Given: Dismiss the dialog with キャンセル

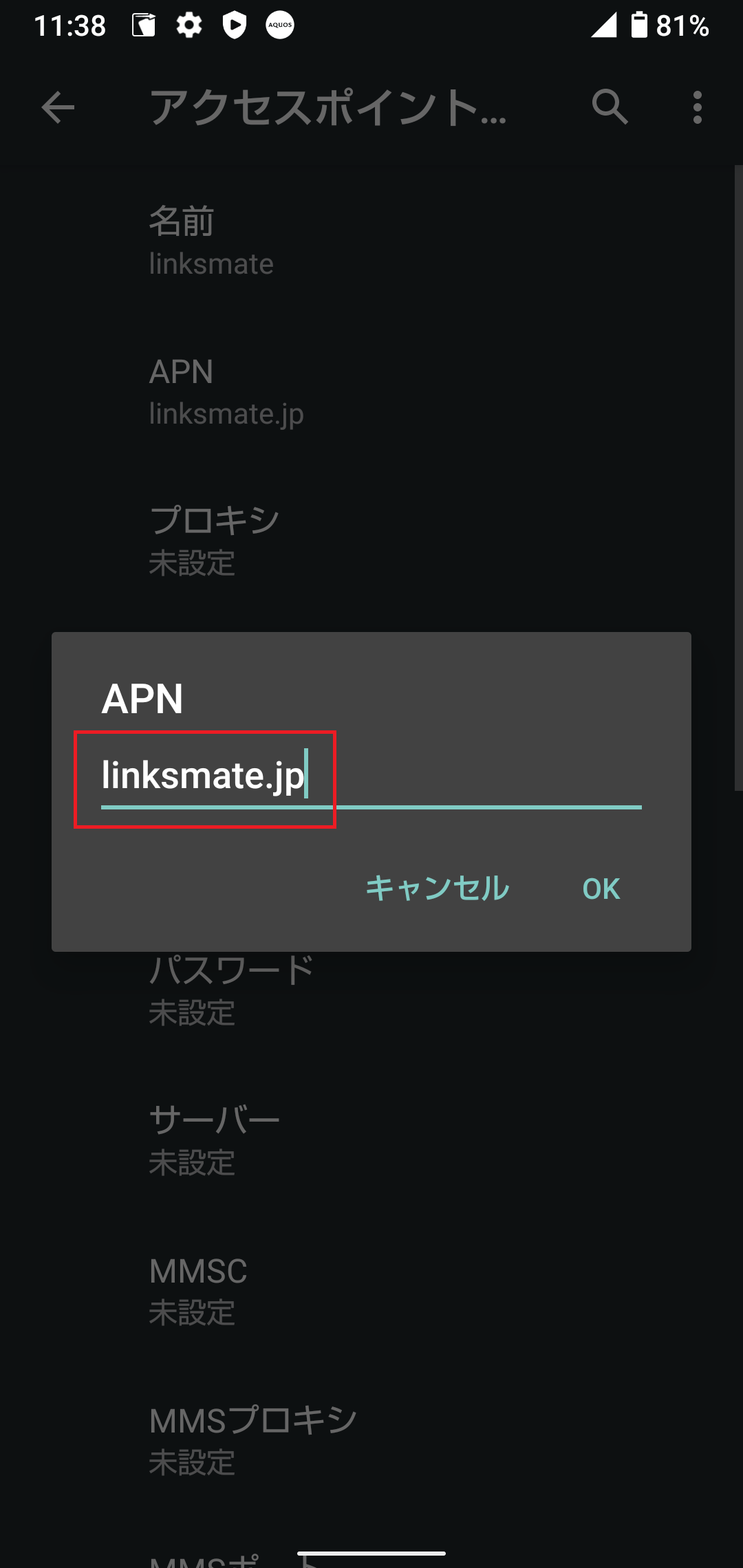Looking at the screenshot, I should click(x=437, y=889).
